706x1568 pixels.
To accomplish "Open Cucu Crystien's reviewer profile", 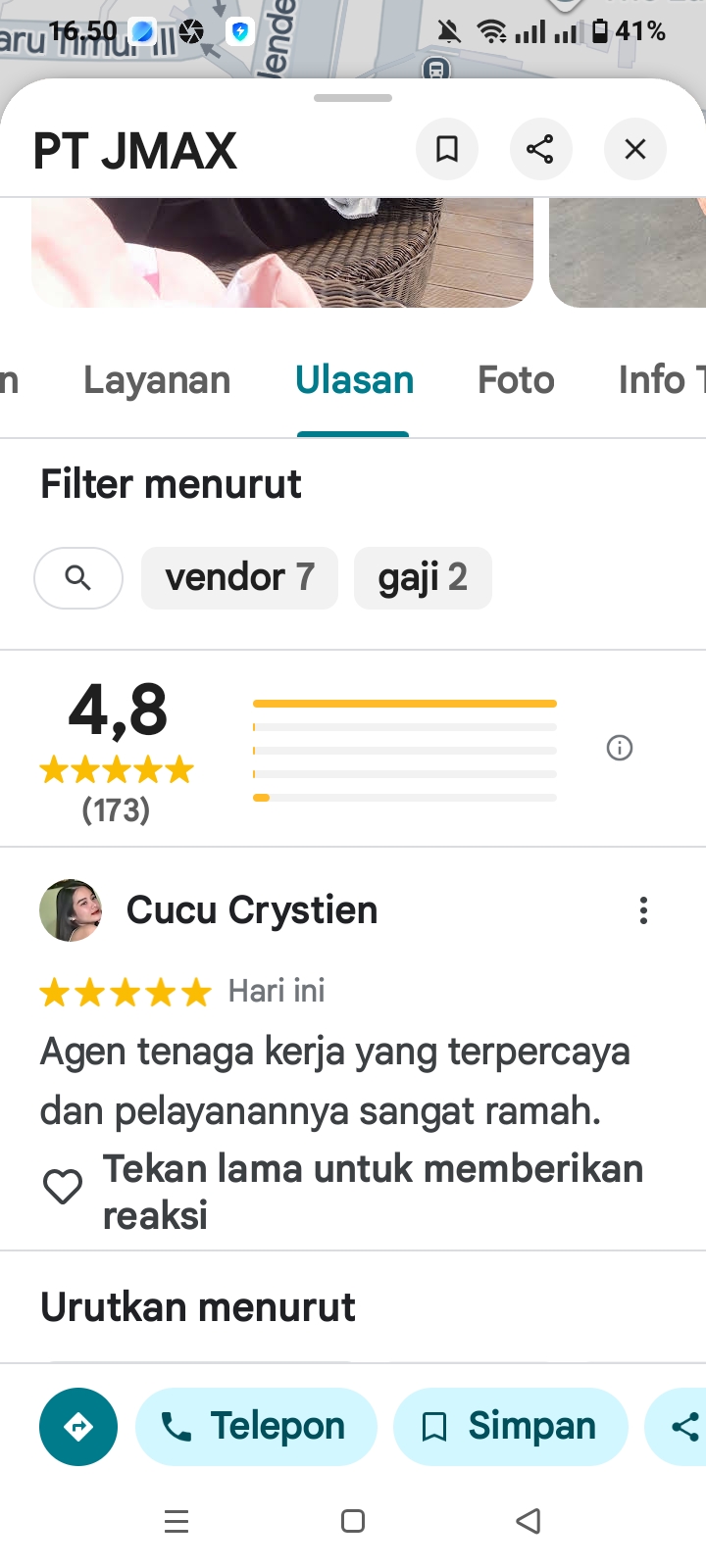I will [x=71, y=910].
